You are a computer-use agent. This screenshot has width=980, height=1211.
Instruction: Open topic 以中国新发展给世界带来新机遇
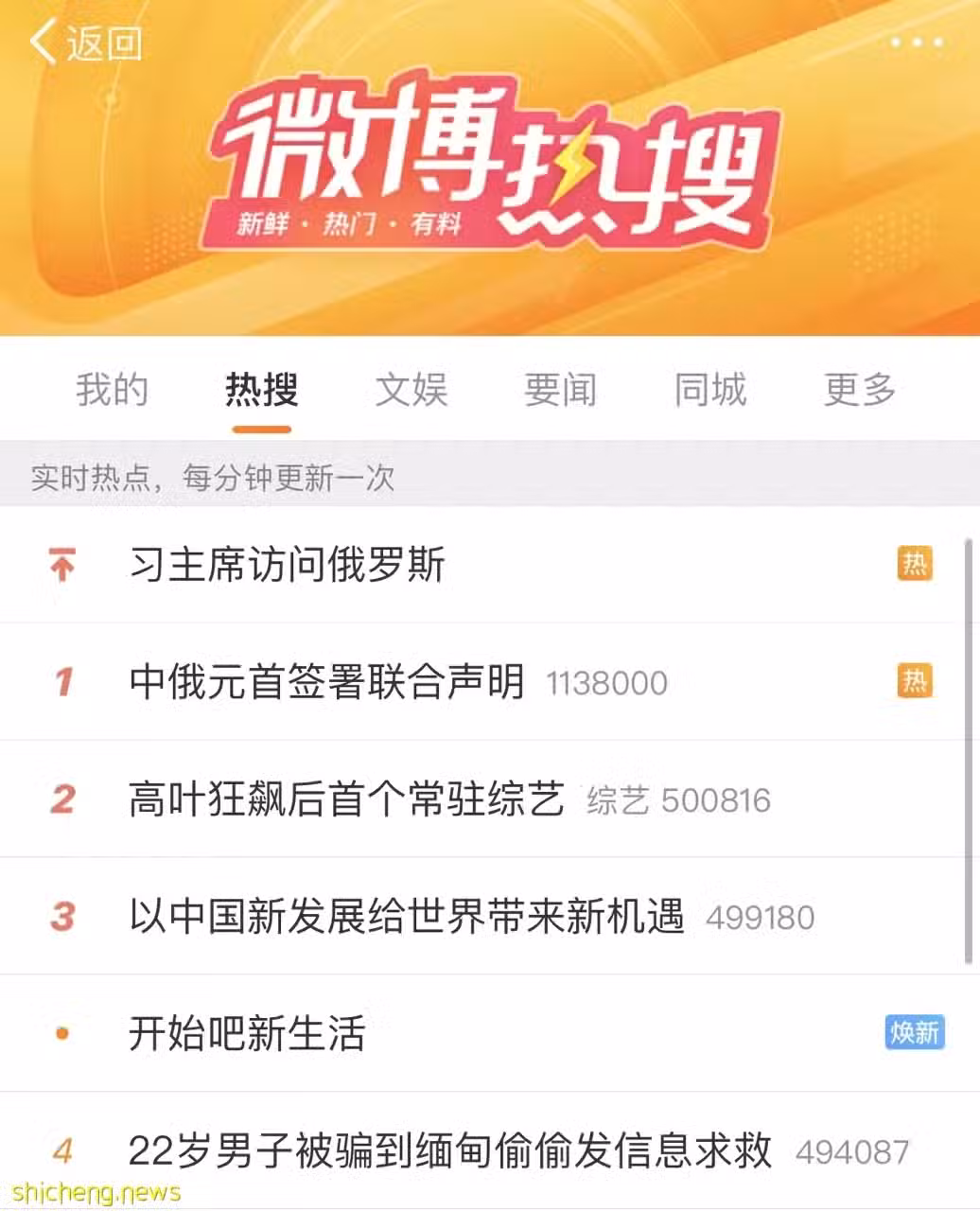pyautogui.click(x=407, y=917)
